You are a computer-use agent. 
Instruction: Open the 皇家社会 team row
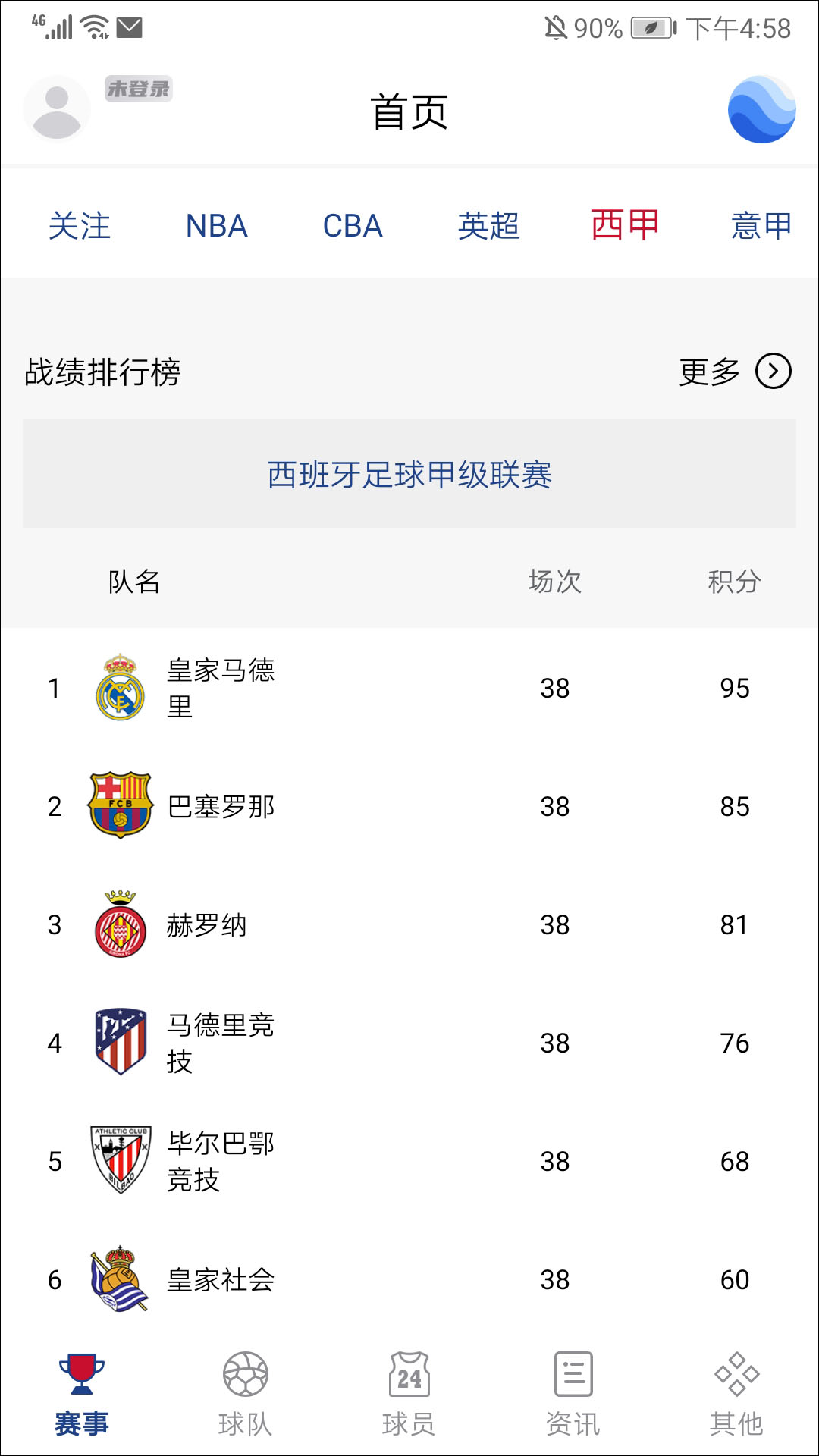click(x=409, y=1279)
